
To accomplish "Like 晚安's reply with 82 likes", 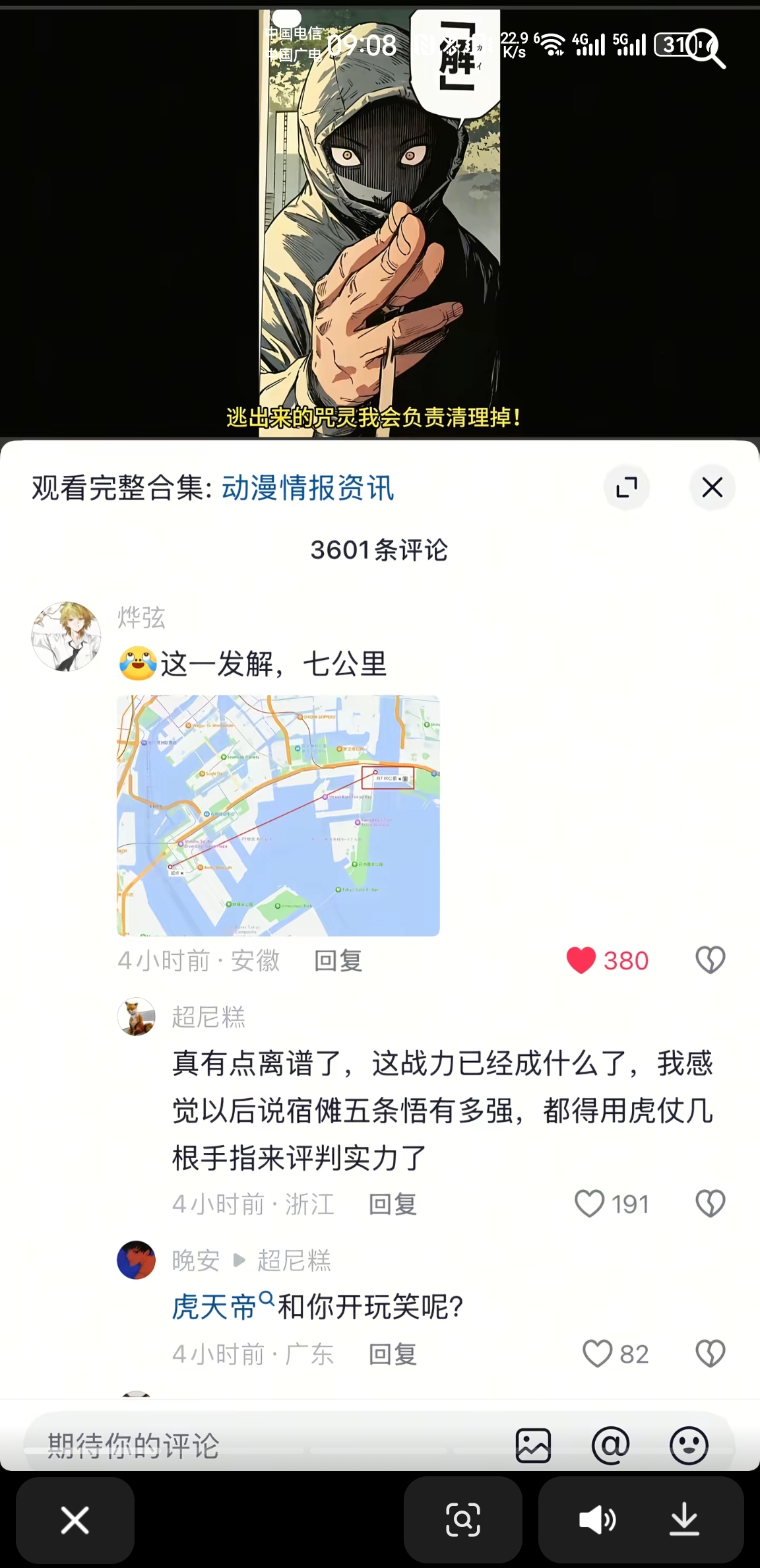I will (x=598, y=1354).
